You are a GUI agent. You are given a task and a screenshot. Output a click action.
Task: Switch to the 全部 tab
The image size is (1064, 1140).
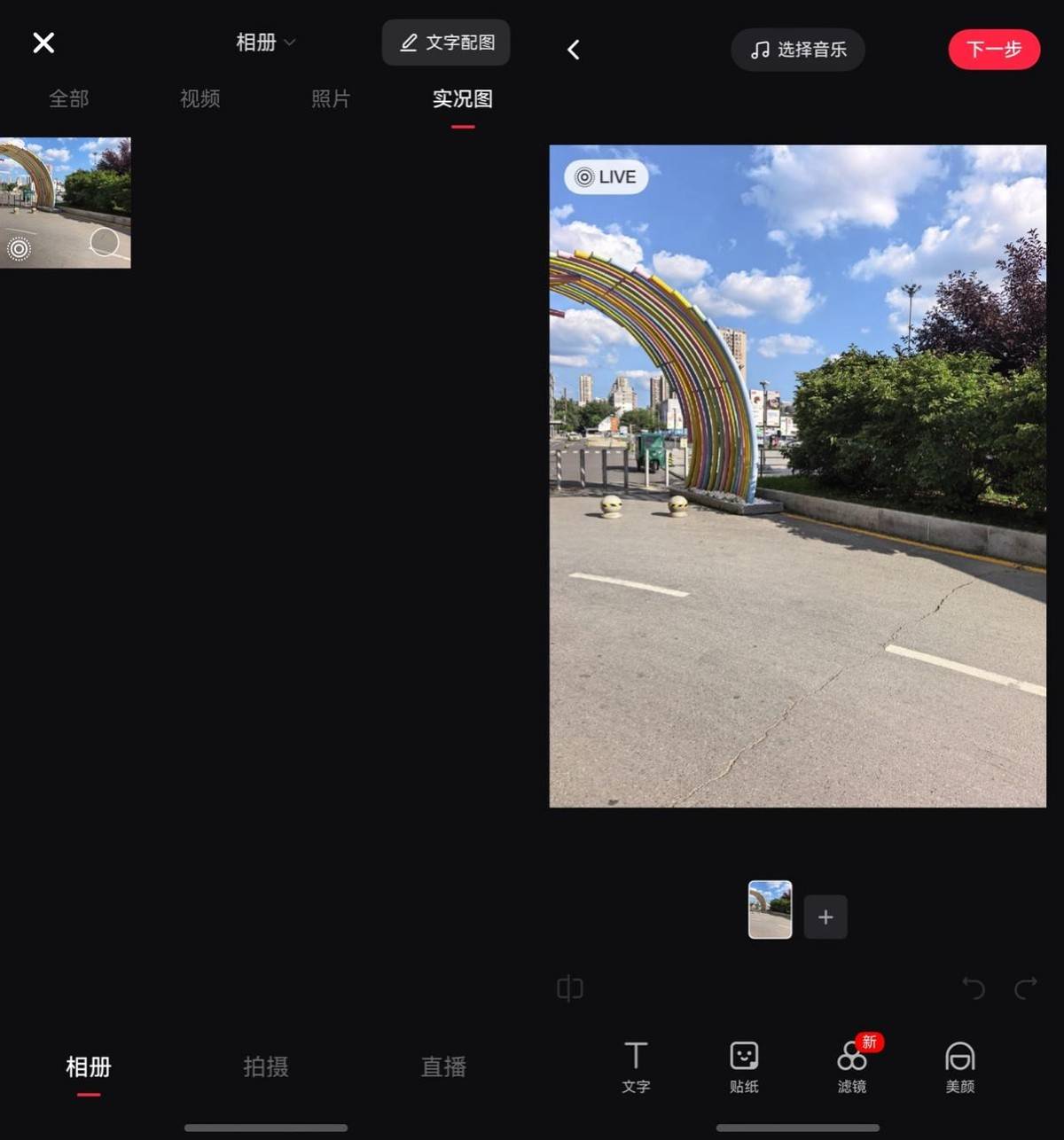click(x=69, y=98)
